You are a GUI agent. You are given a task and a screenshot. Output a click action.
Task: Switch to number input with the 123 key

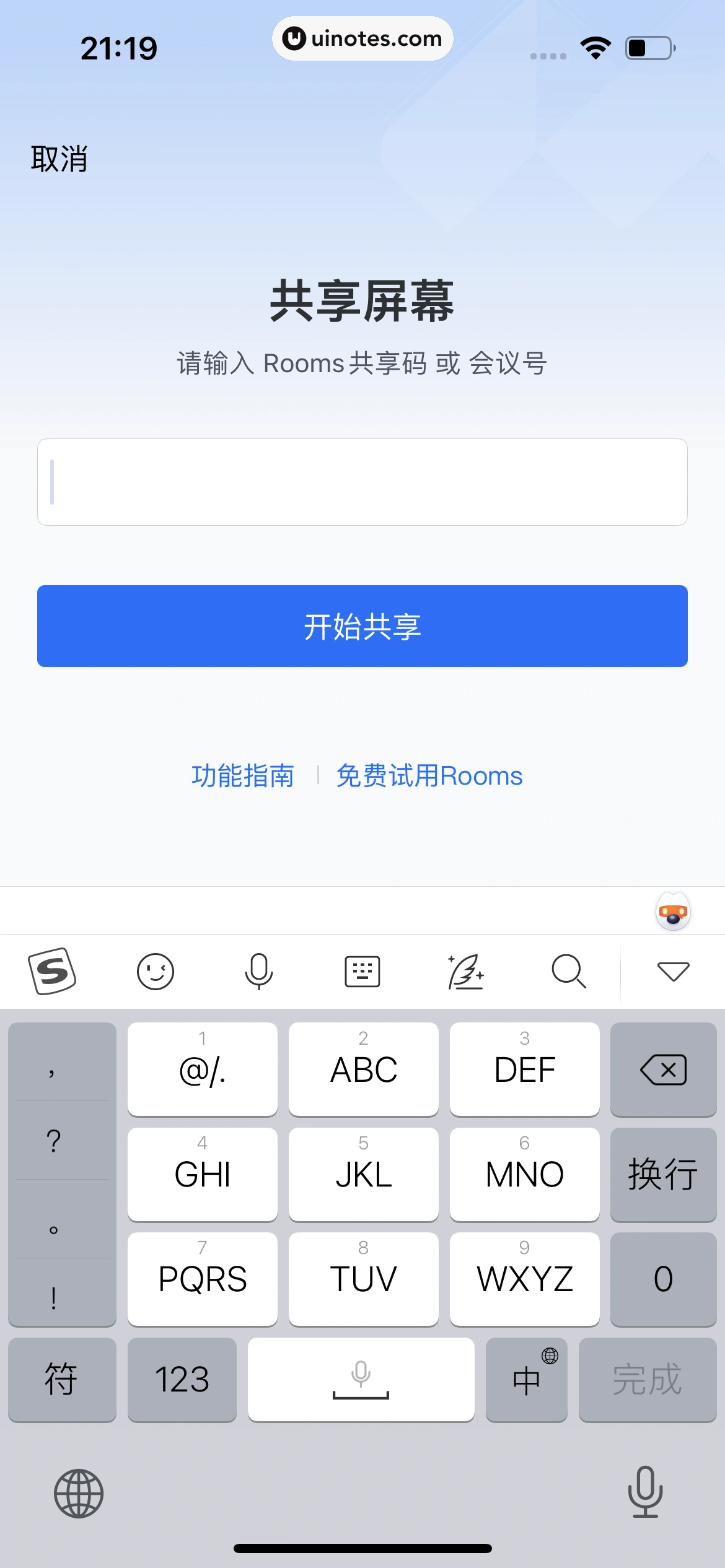pos(182,1379)
